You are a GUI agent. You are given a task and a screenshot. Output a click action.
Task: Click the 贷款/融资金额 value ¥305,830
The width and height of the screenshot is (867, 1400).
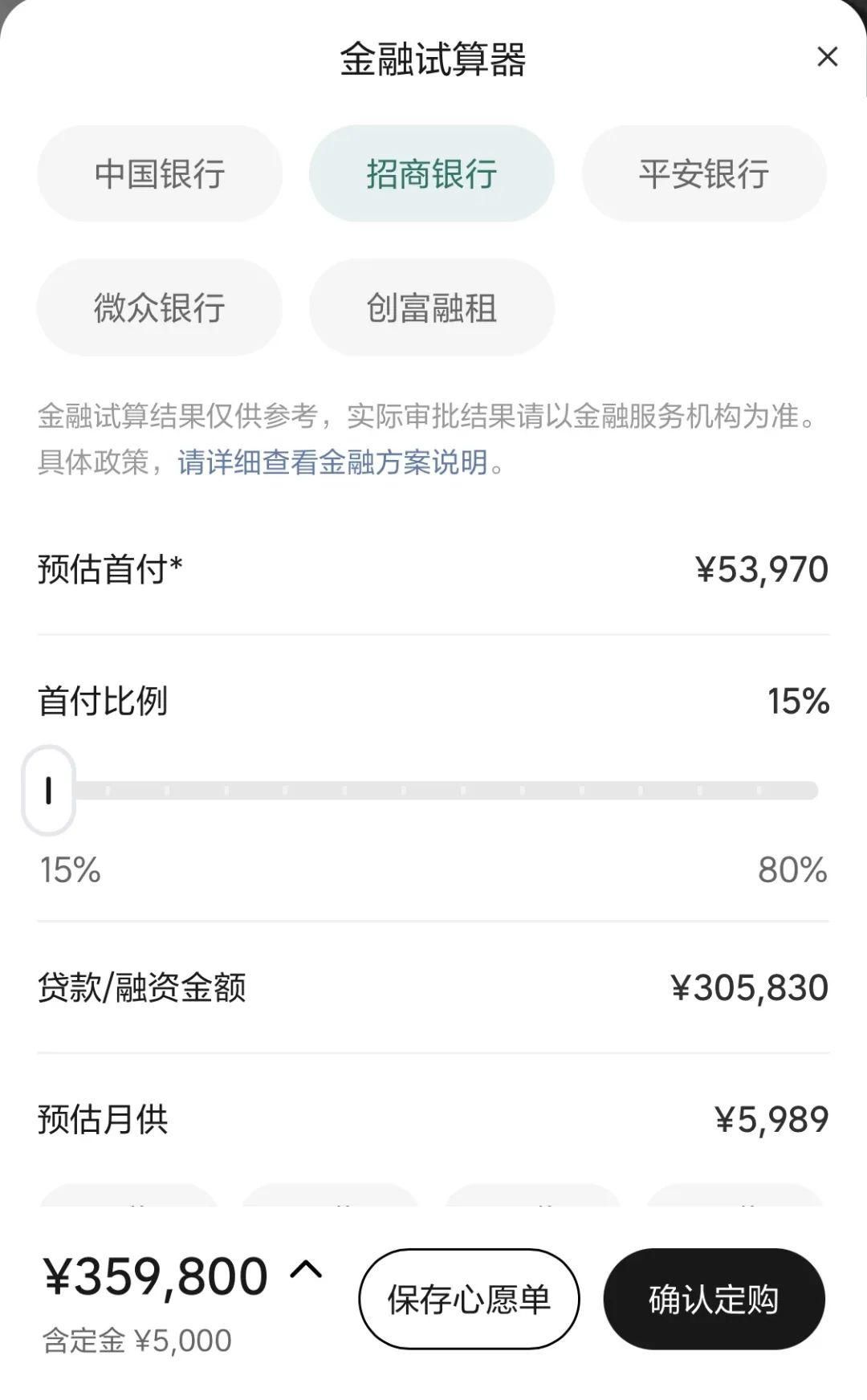(x=751, y=989)
